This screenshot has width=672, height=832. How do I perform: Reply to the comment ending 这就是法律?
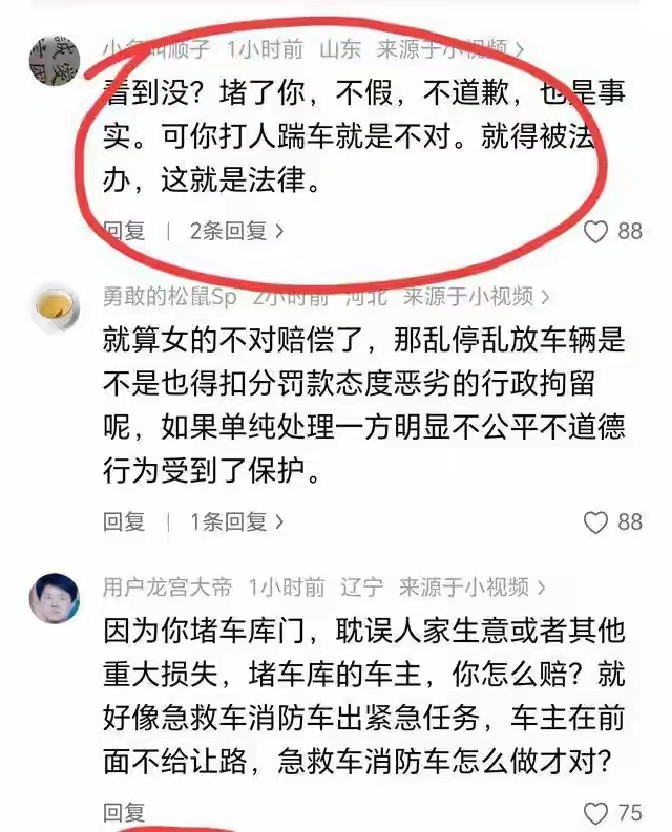[125, 231]
